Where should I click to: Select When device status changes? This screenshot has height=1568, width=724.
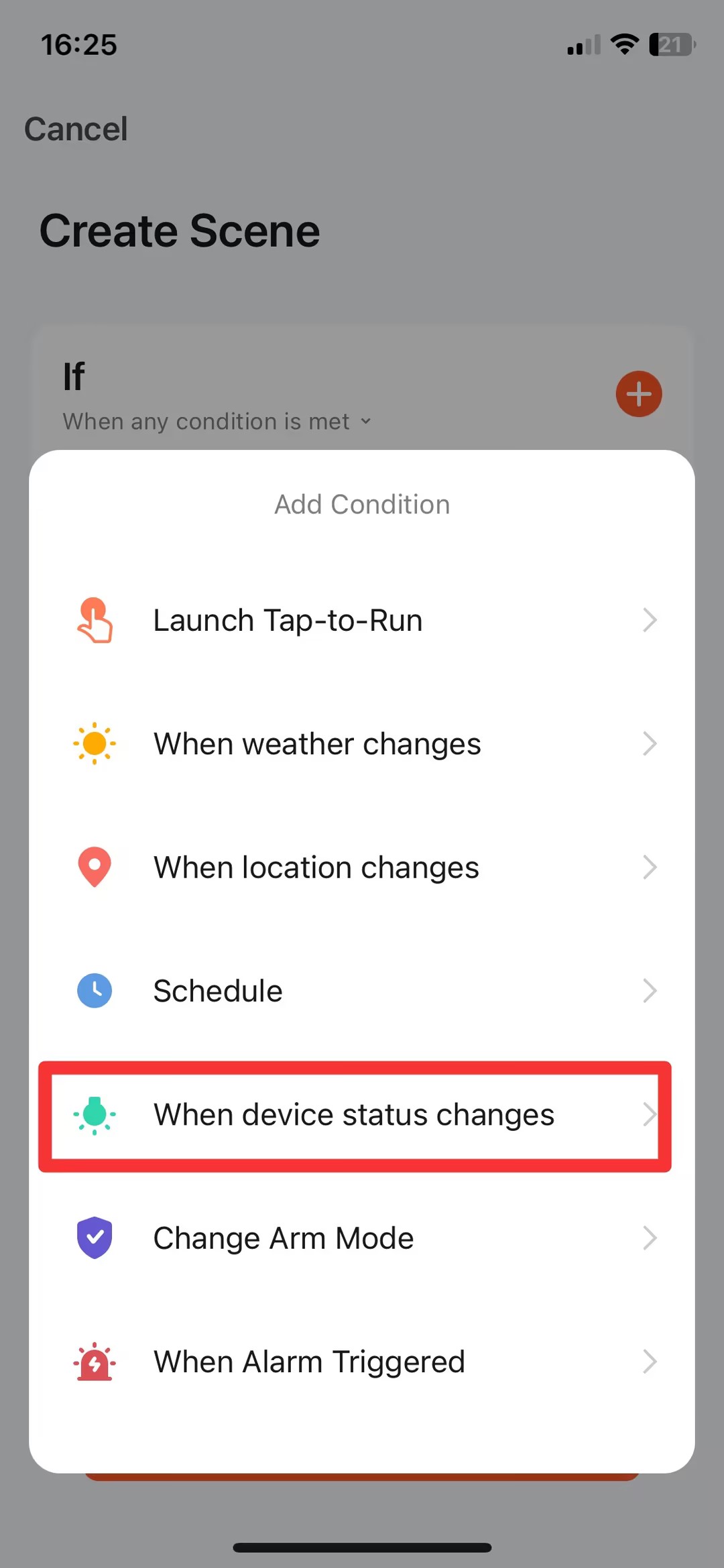coord(362,1115)
